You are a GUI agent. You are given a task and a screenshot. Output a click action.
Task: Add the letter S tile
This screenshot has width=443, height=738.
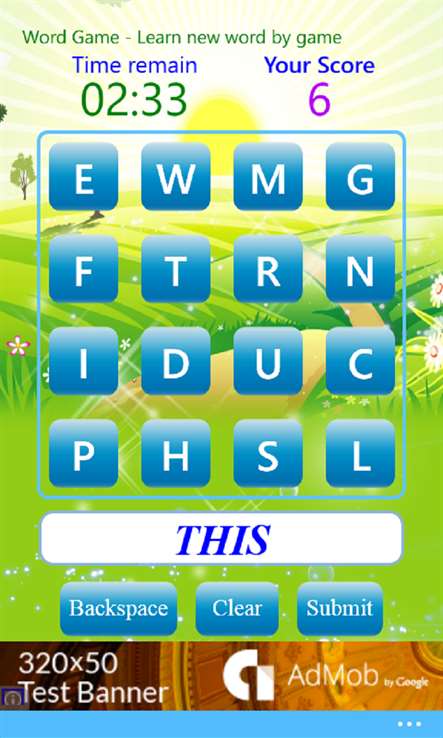coord(268,453)
